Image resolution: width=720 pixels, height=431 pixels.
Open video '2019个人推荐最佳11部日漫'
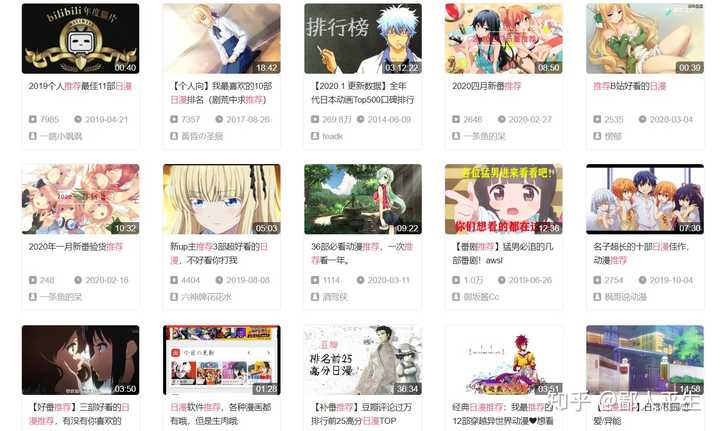pyautogui.click(x=80, y=39)
